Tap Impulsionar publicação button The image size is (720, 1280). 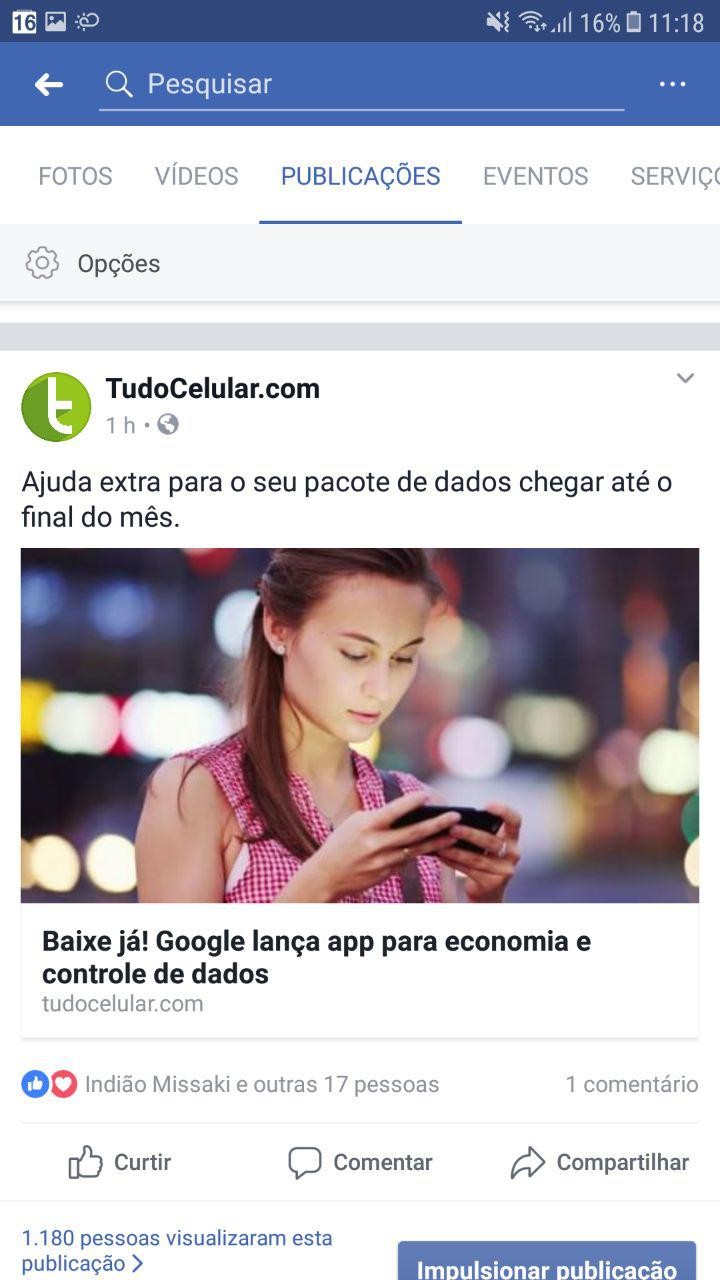point(546,1266)
